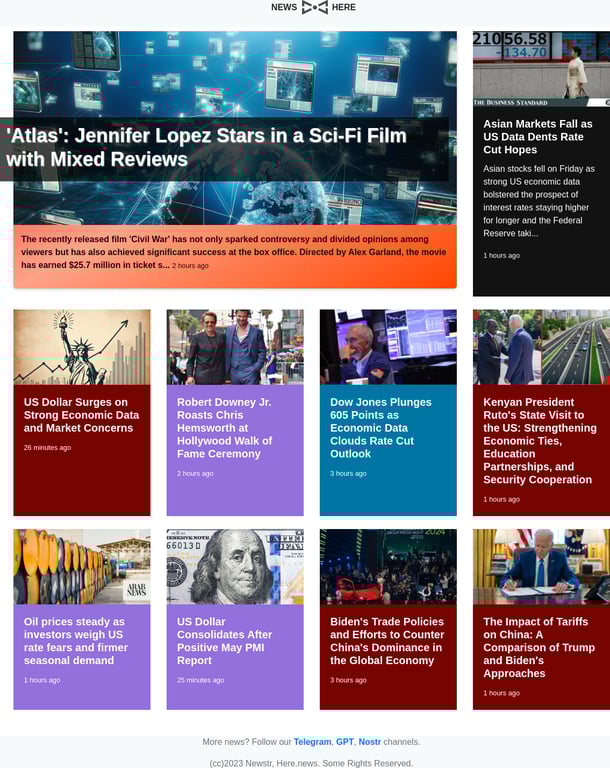The height and width of the screenshot is (768, 610).
Task: Open the GPT channel link
Action: (x=345, y=742)
